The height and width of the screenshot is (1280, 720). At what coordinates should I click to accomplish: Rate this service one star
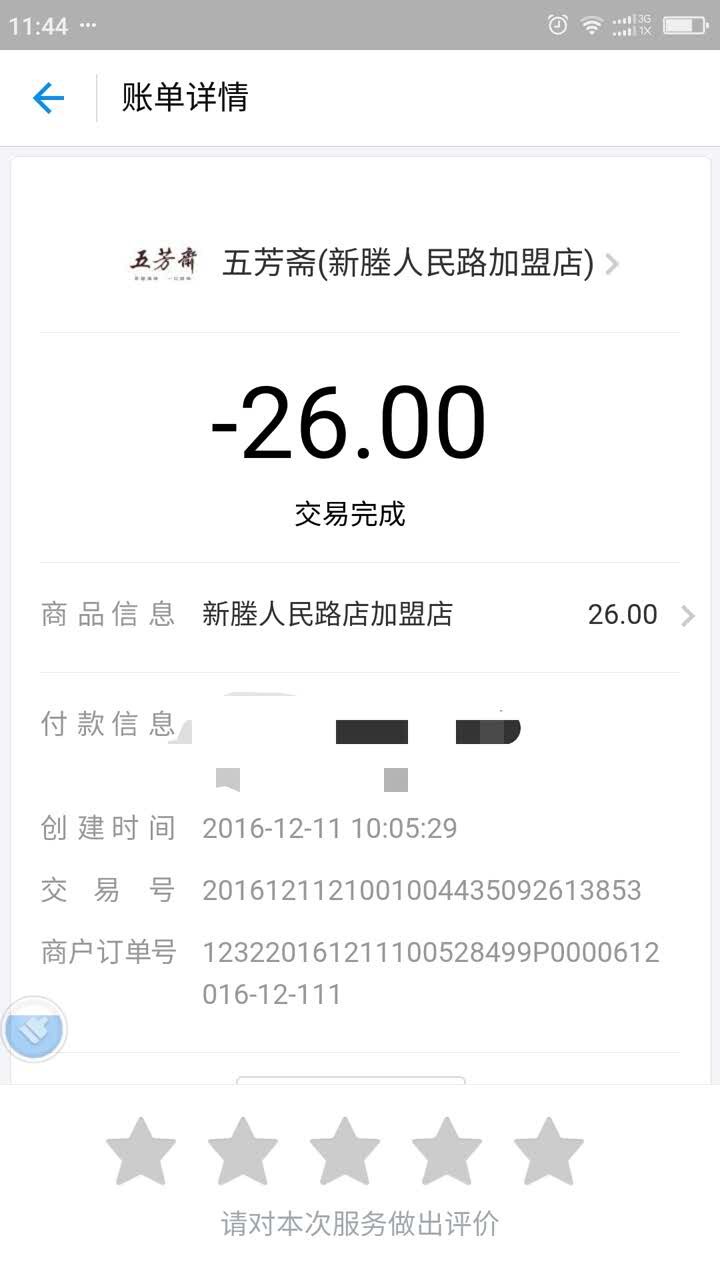(141, 1152)
